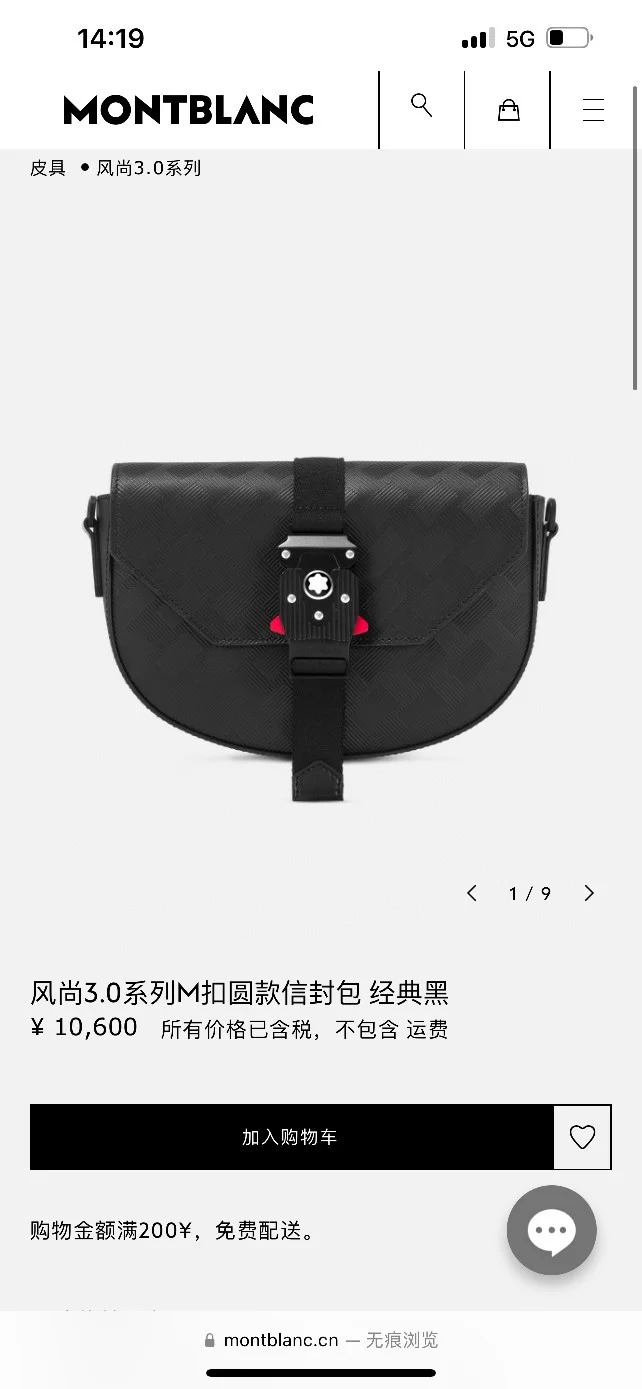
Task: Open 运费 shipping link
Action: [x=427, y=1029]
